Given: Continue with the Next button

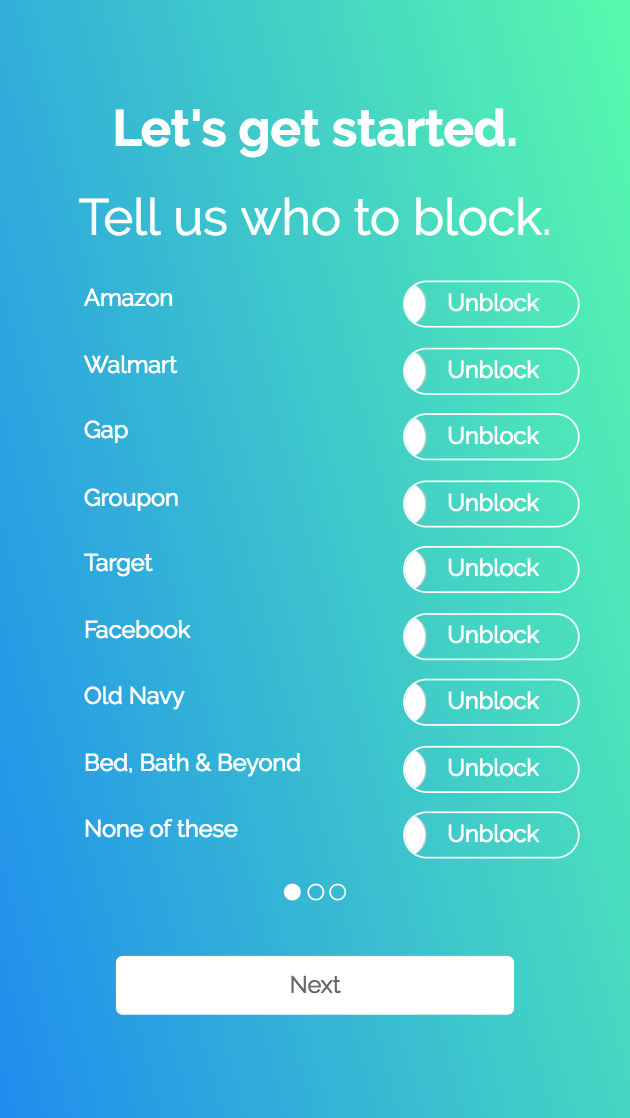Looking at the screenshot, I should [x=315, y=985].
